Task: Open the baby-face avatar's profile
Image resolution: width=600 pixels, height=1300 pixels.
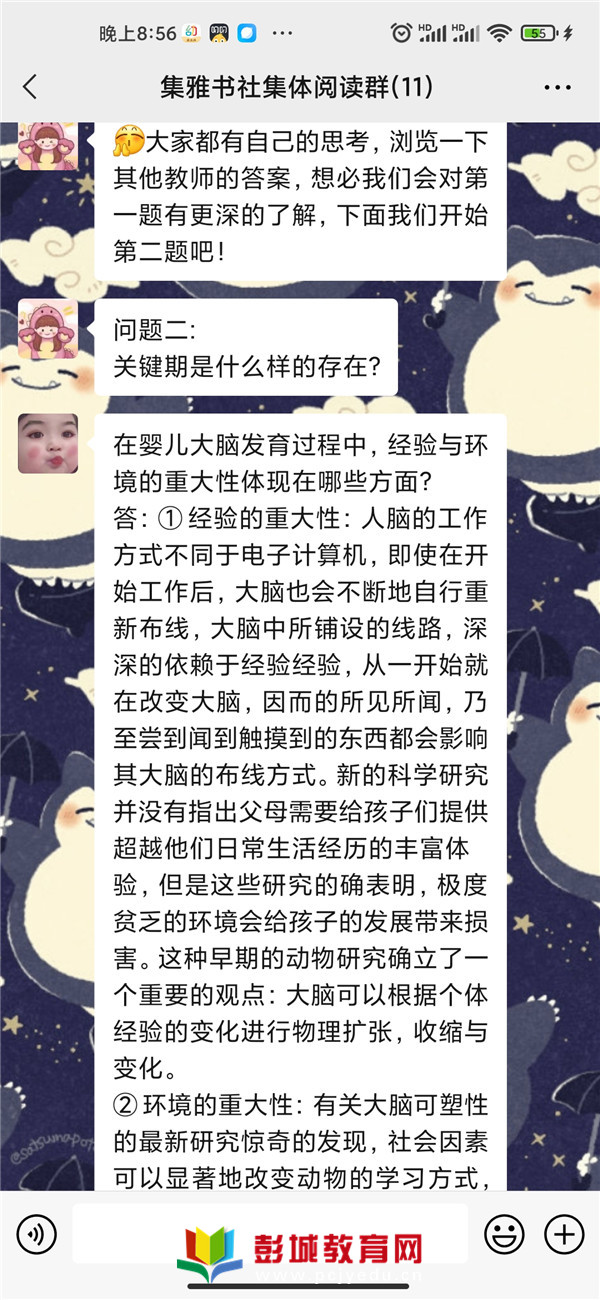Action: point(48,443)
